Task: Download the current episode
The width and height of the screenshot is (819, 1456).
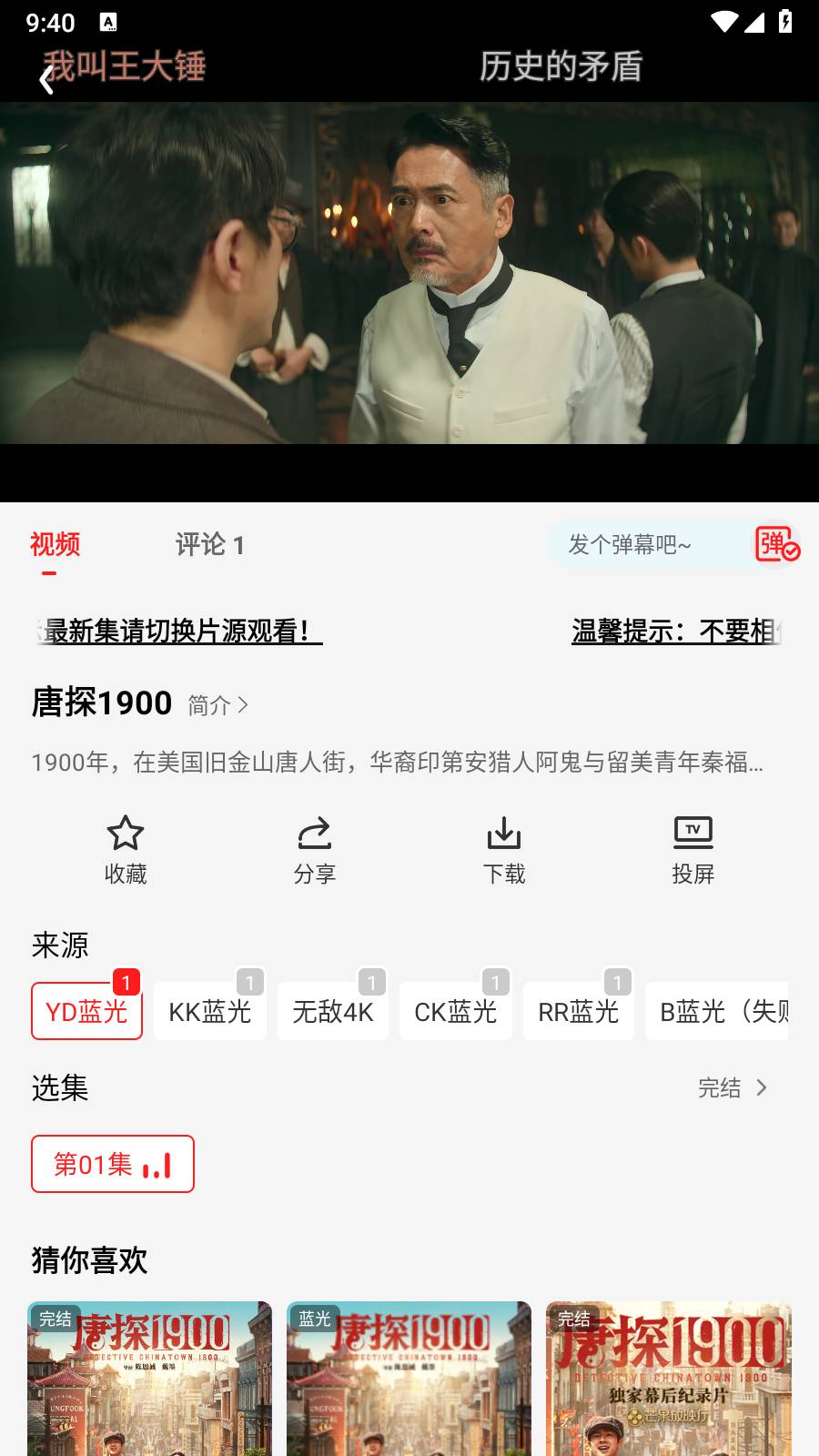Action: 504,846
